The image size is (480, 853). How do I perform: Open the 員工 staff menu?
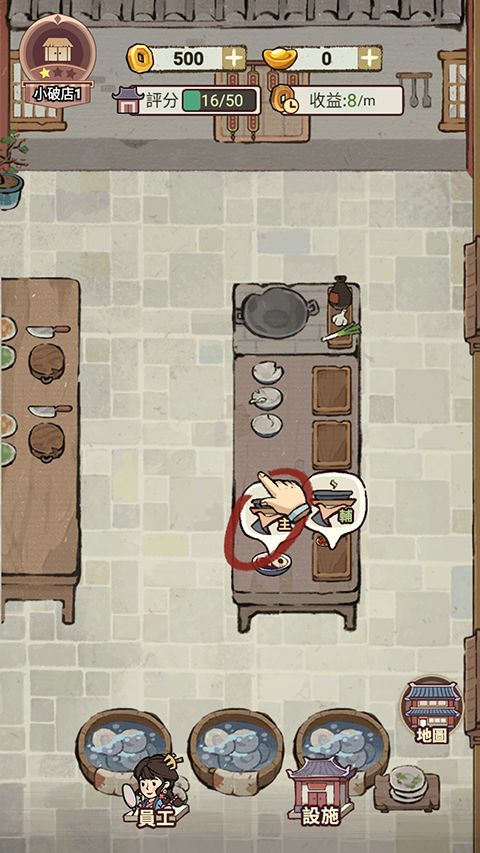click(155, 790)
